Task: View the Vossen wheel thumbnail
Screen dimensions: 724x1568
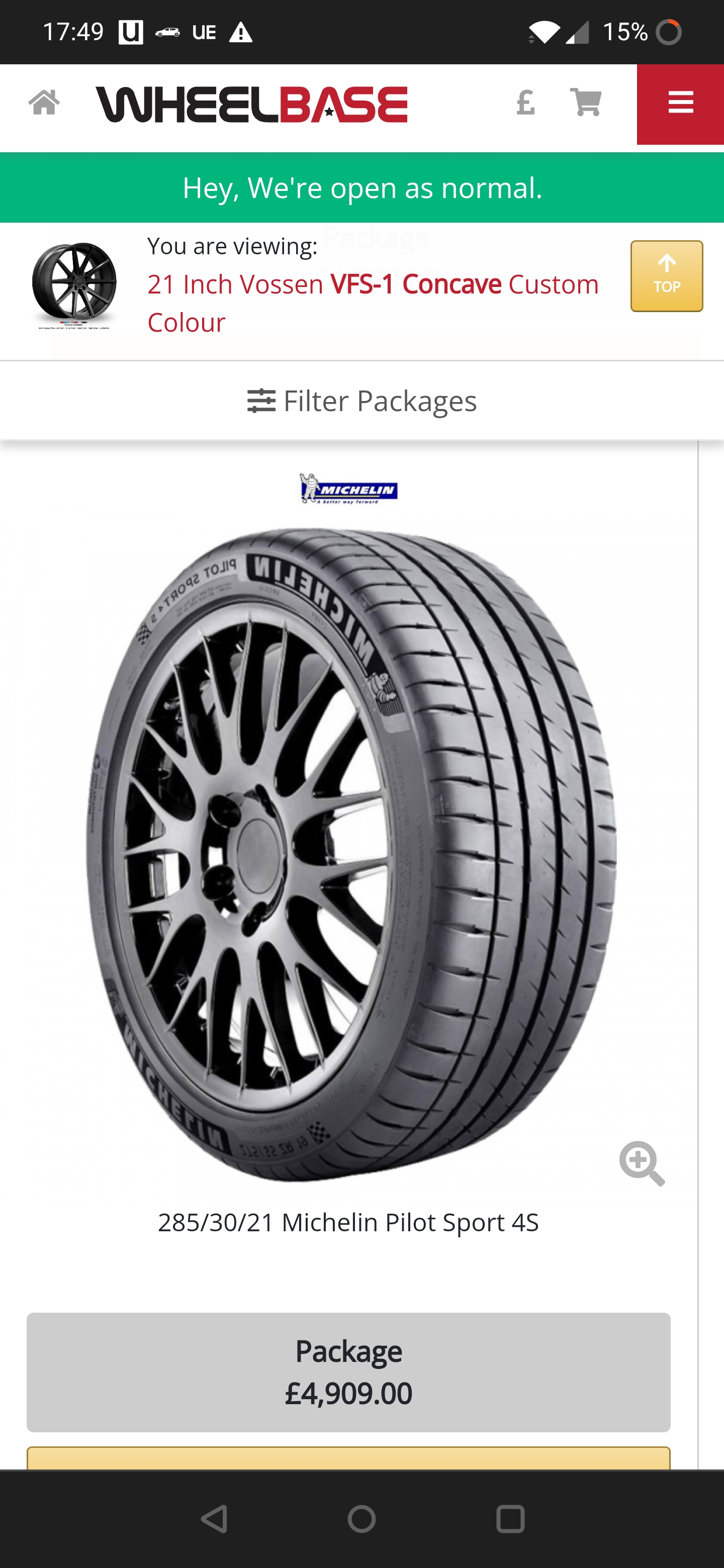Action: (74, 285)
